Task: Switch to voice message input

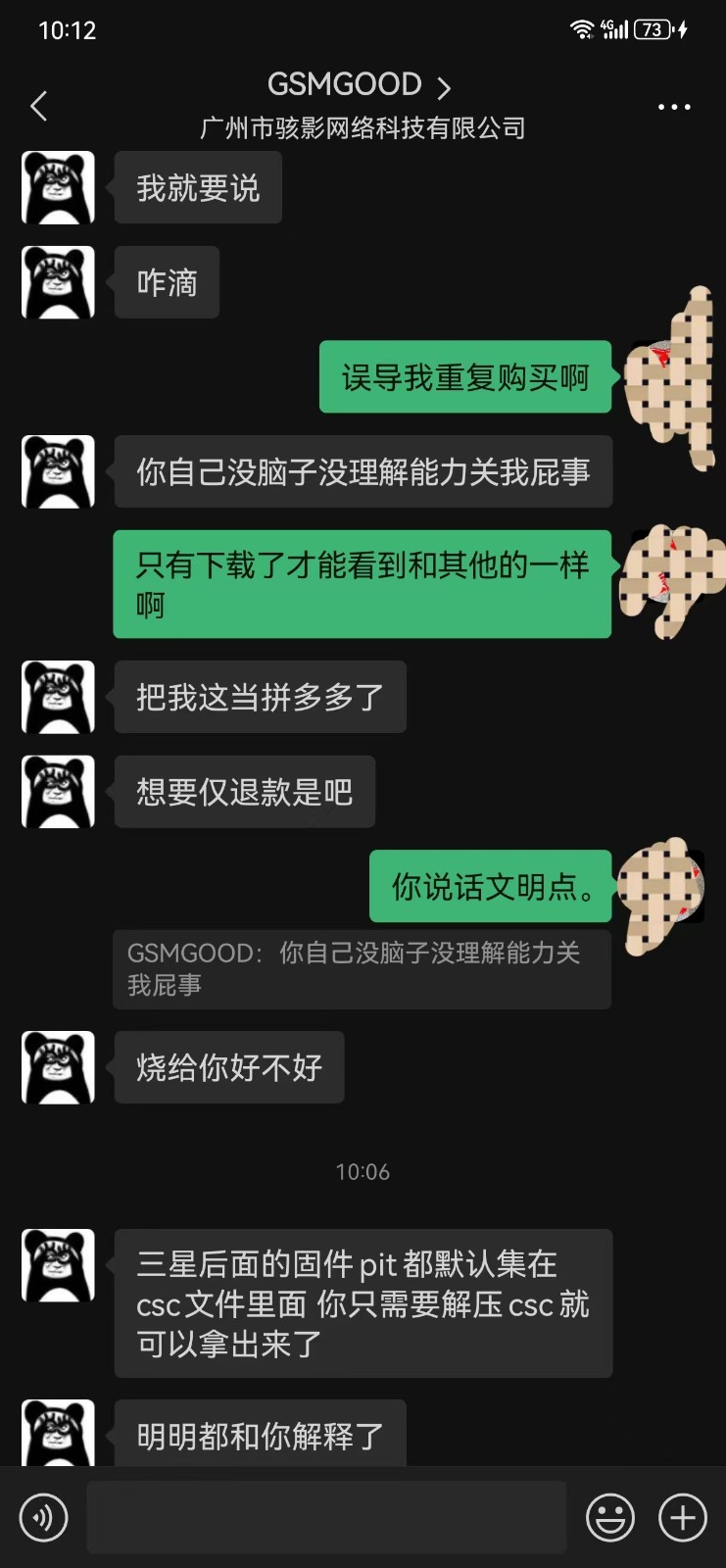Action: pos(43,1518)
